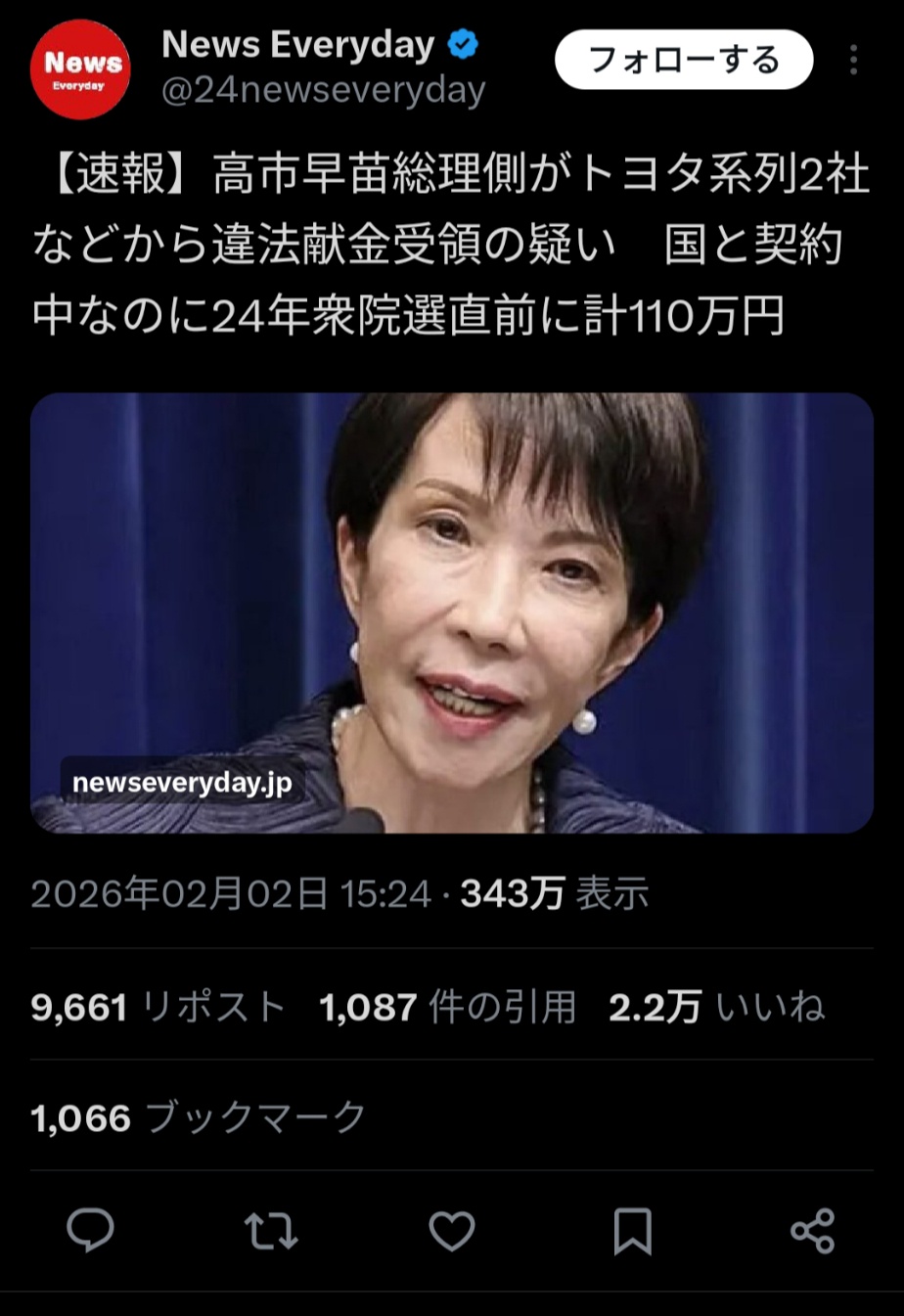This screenshot has height=1316, width=904.
Task: Like this post with the heart
Action: click(452, 1230)
